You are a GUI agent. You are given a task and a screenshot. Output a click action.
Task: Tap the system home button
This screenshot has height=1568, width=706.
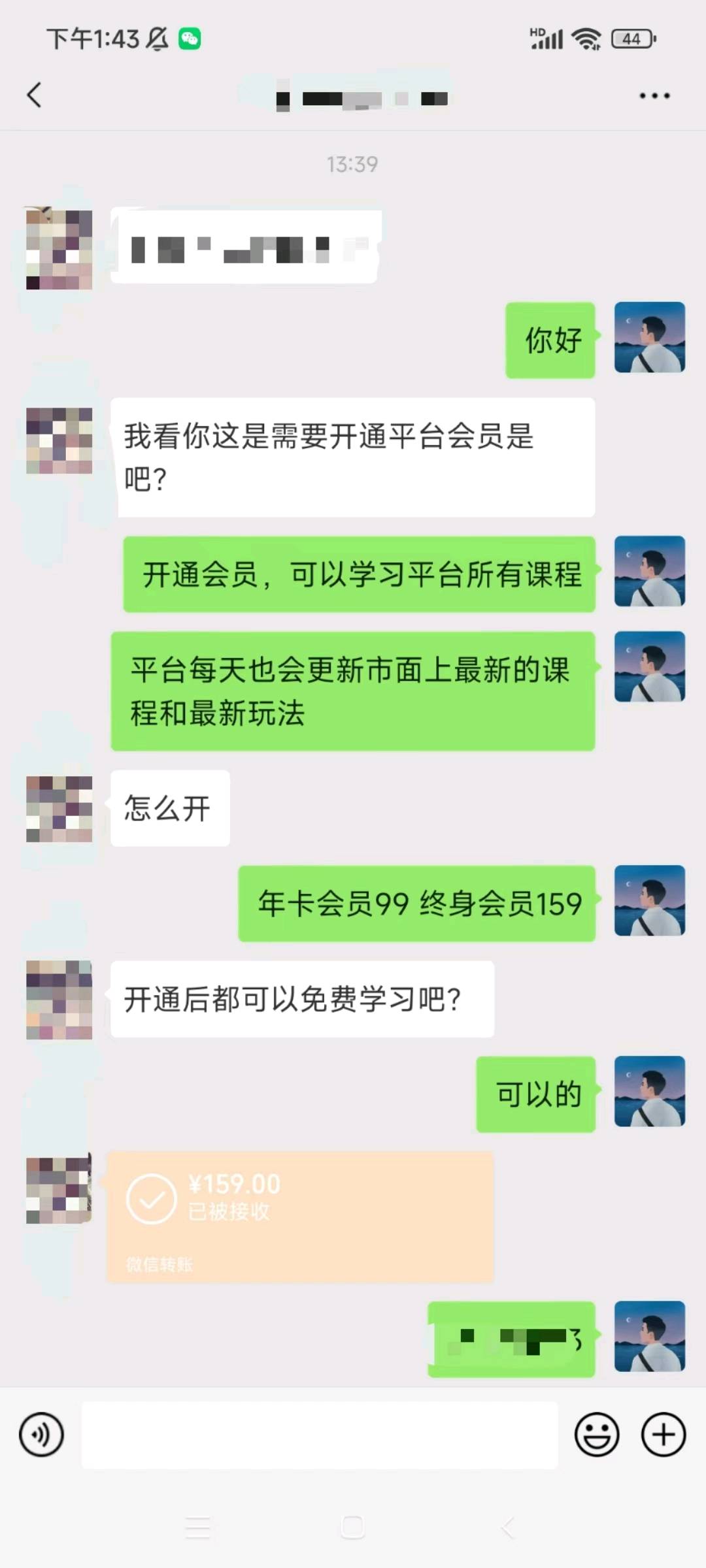352,1527
